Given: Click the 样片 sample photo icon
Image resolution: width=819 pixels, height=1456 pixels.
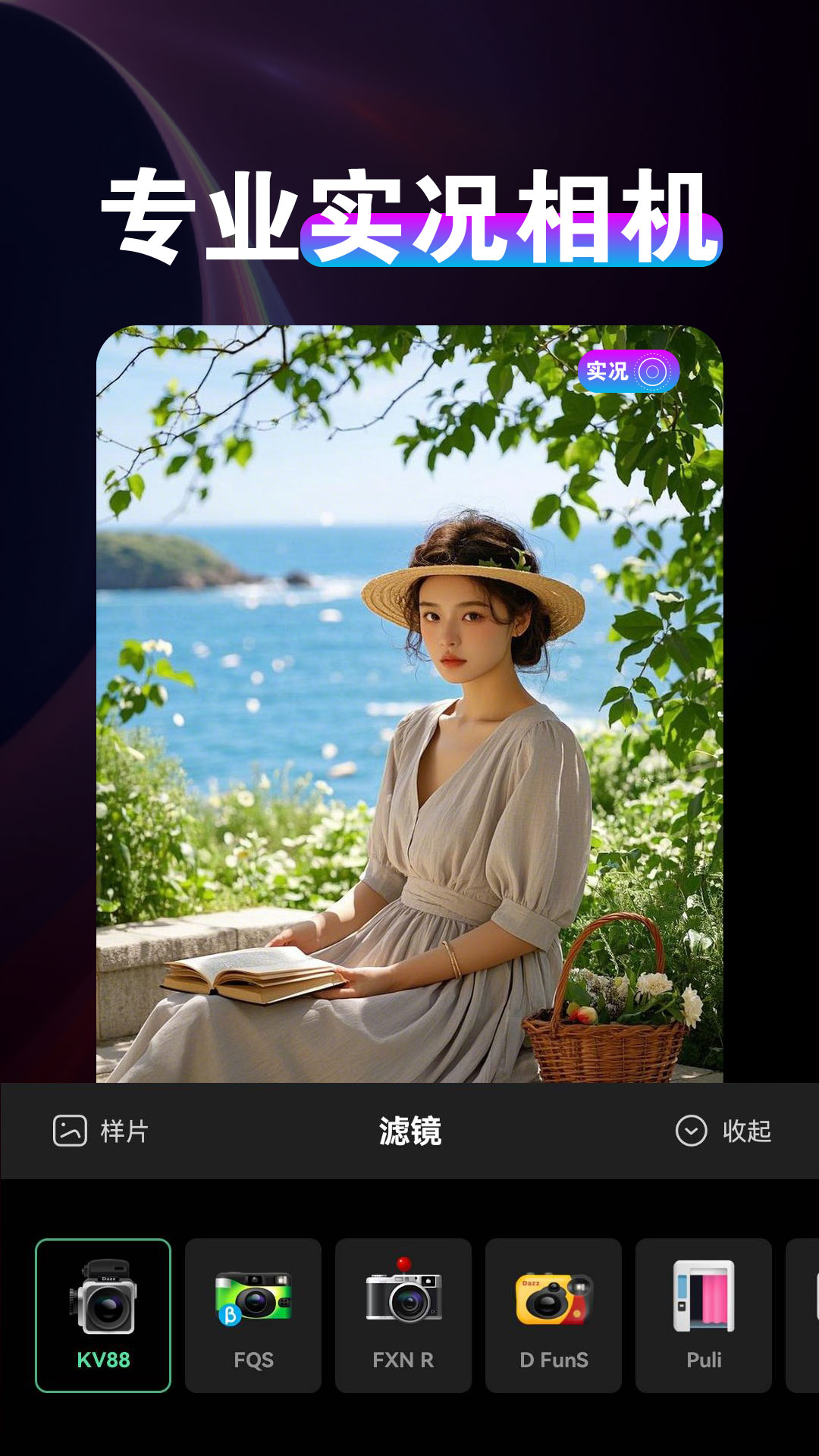Looking at the screenshot, I should (72, 1132).
